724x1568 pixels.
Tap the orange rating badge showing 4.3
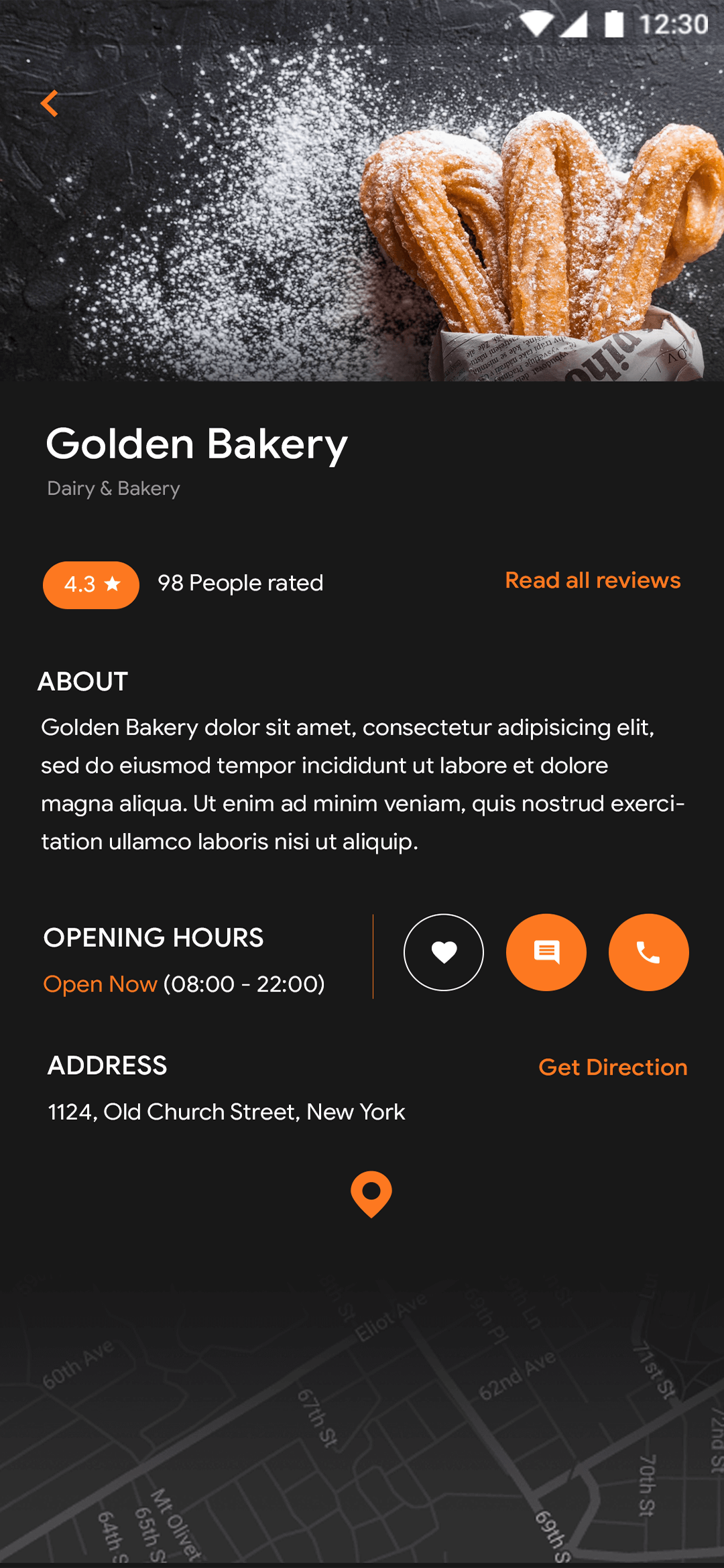90,584
